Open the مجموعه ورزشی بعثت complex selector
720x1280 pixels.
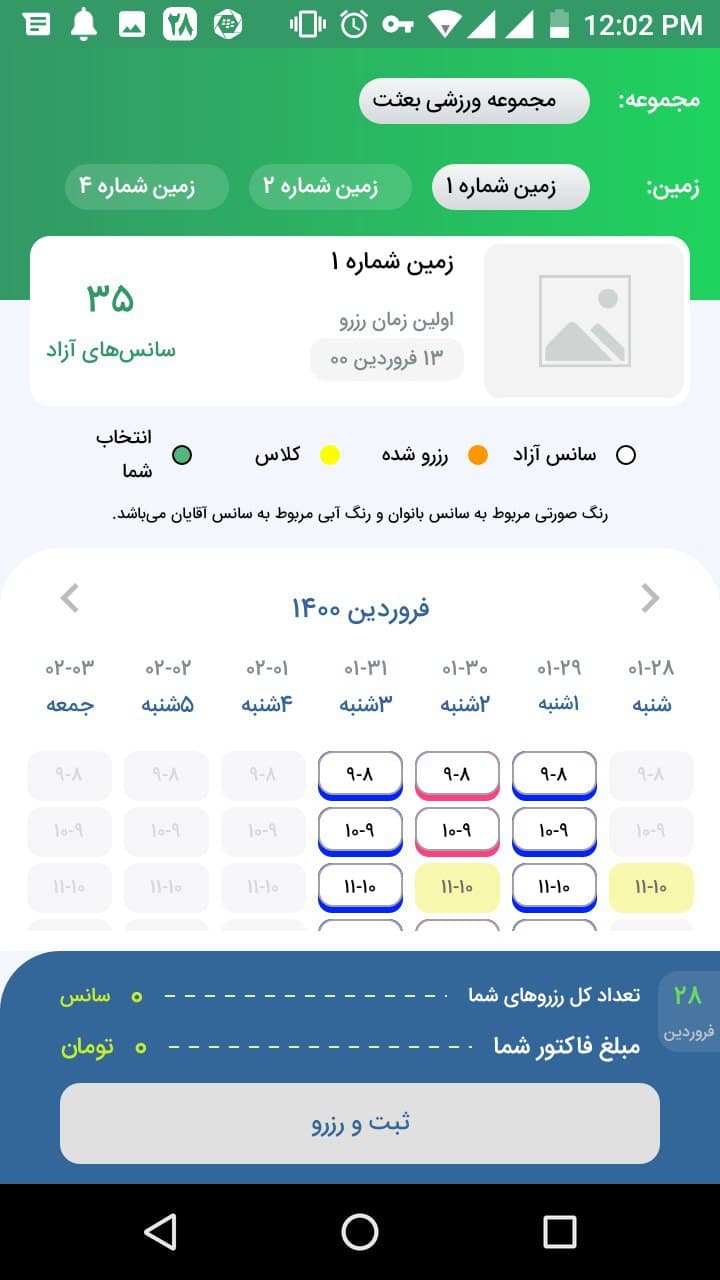(x=474, y=101)
